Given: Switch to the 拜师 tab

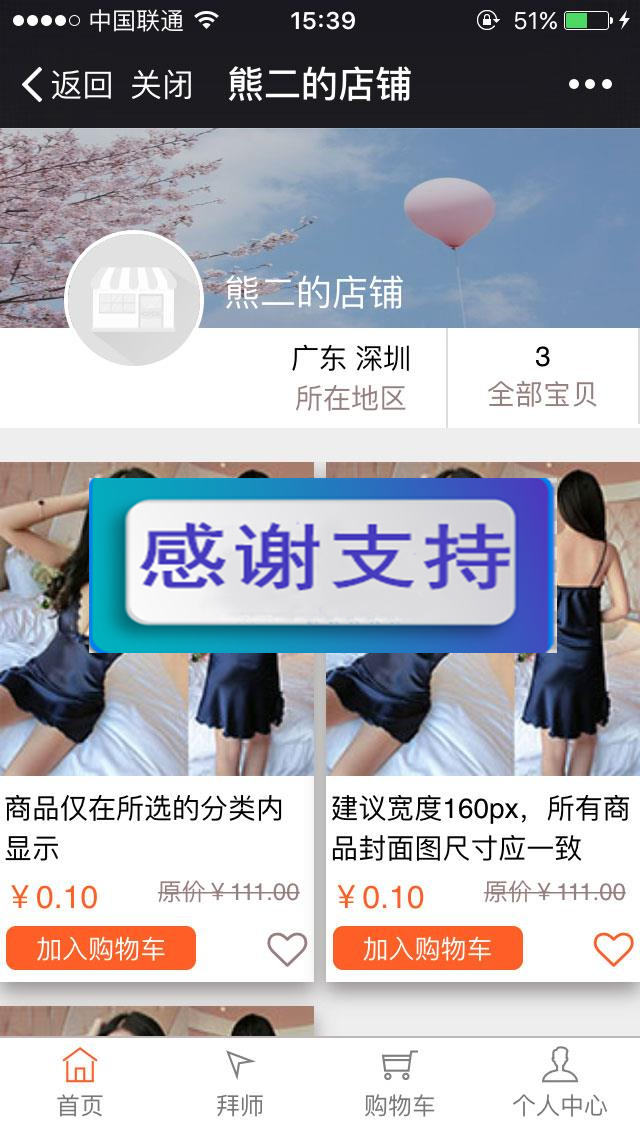Looking at the screenshot, I should click(240, 1084).
